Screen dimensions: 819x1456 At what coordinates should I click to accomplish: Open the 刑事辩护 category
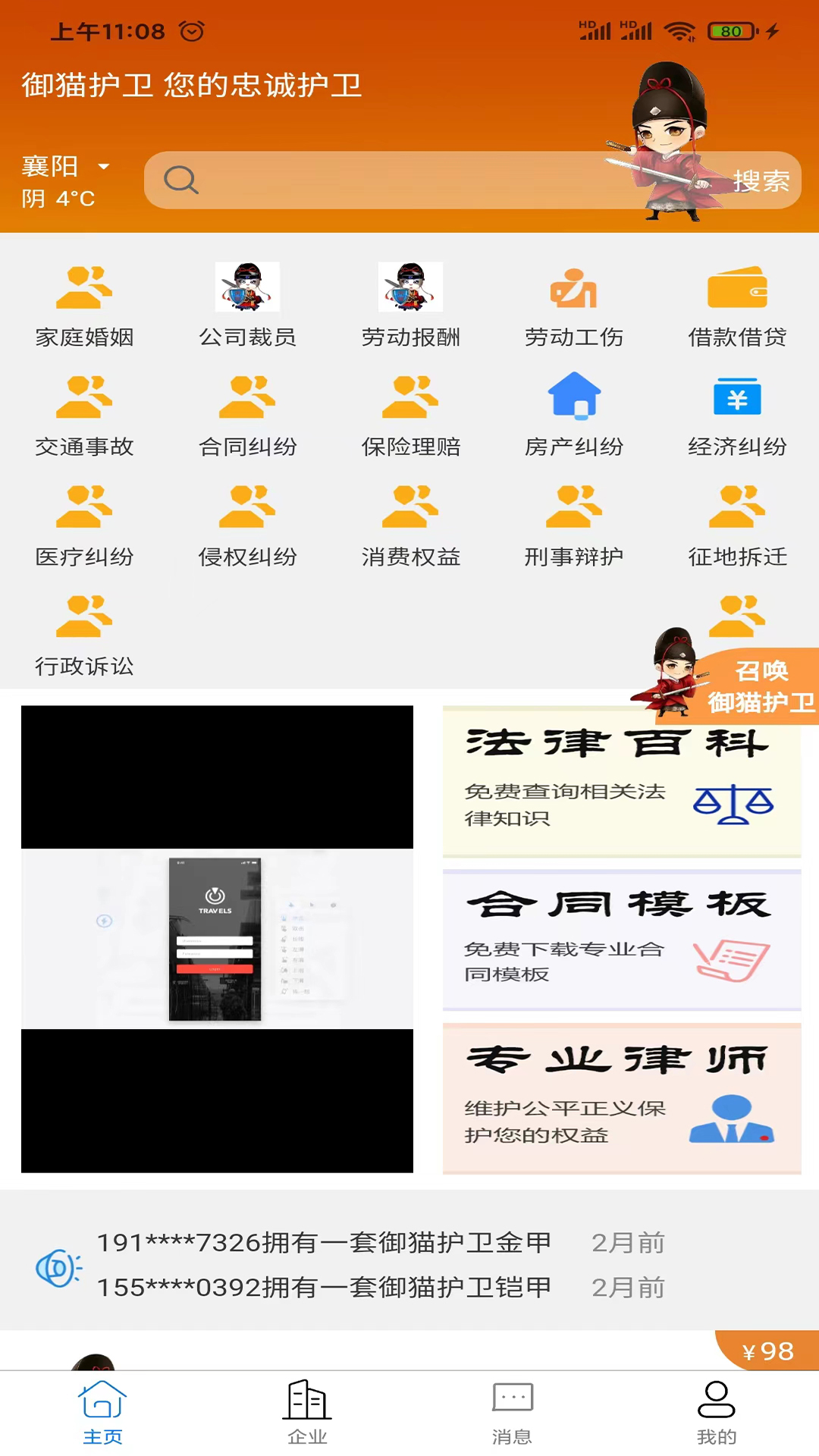[574, 525]
